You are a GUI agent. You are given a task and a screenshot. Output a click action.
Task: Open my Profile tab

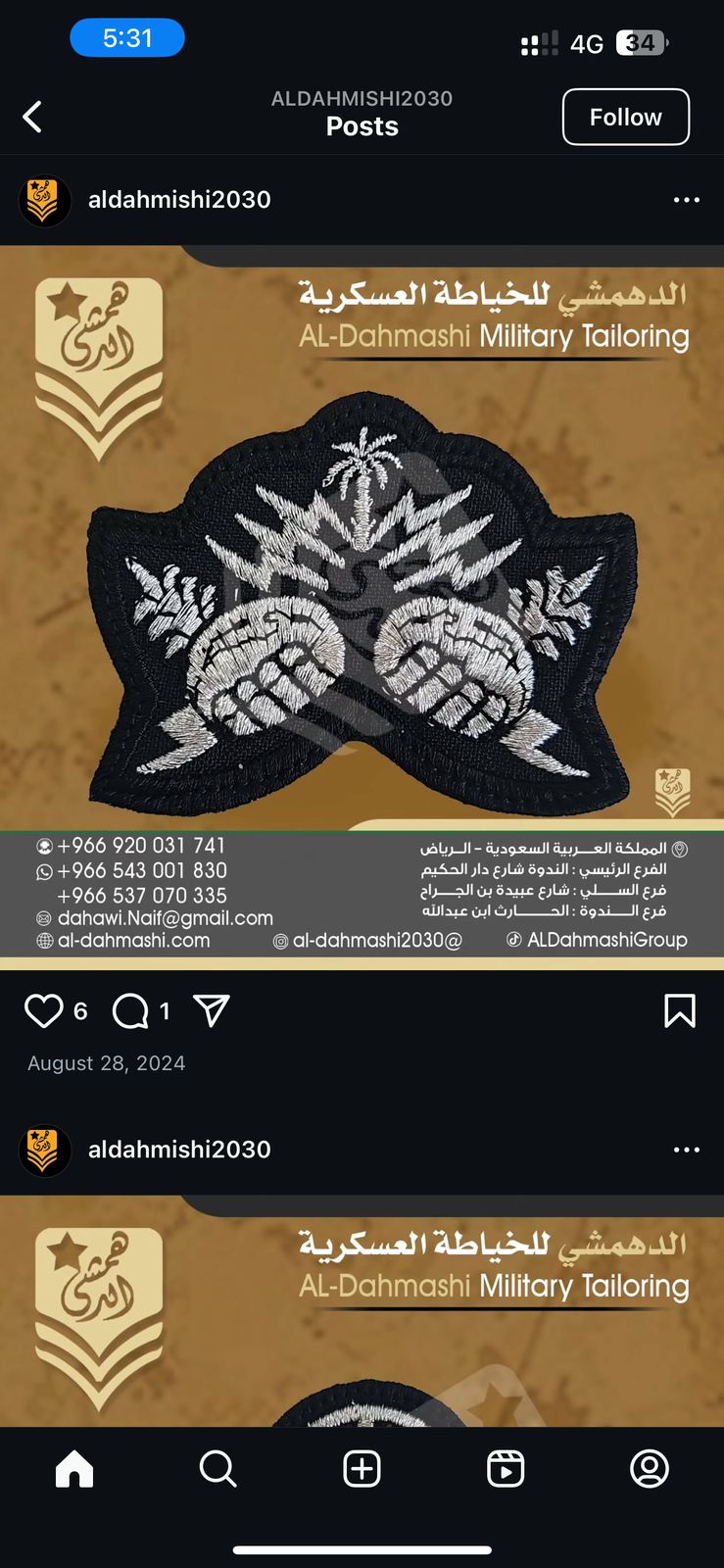(649, 1468)
